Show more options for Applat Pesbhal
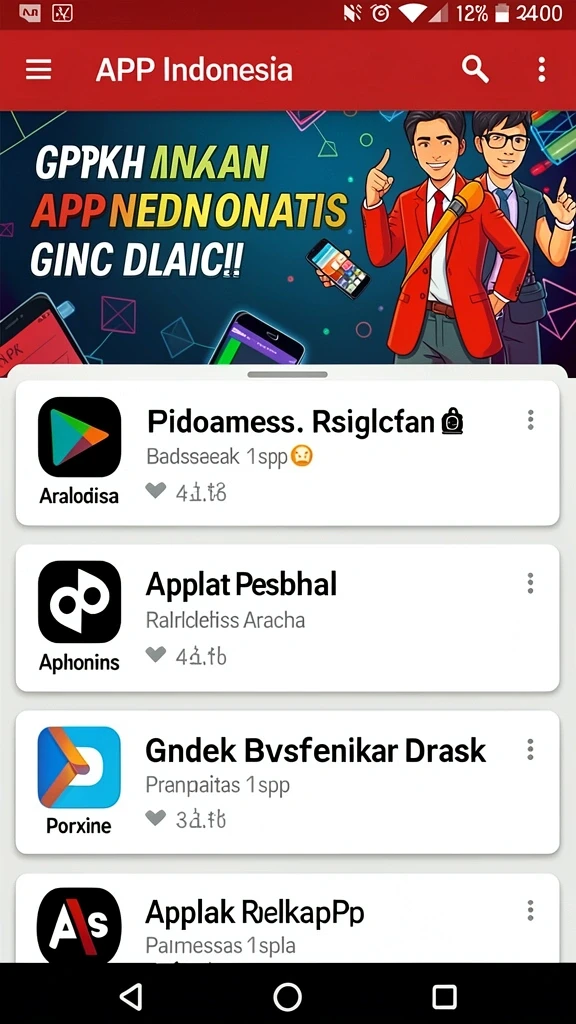Viewport: 576px width, 1024px height. pyautogui.click(x=530, y=583)
